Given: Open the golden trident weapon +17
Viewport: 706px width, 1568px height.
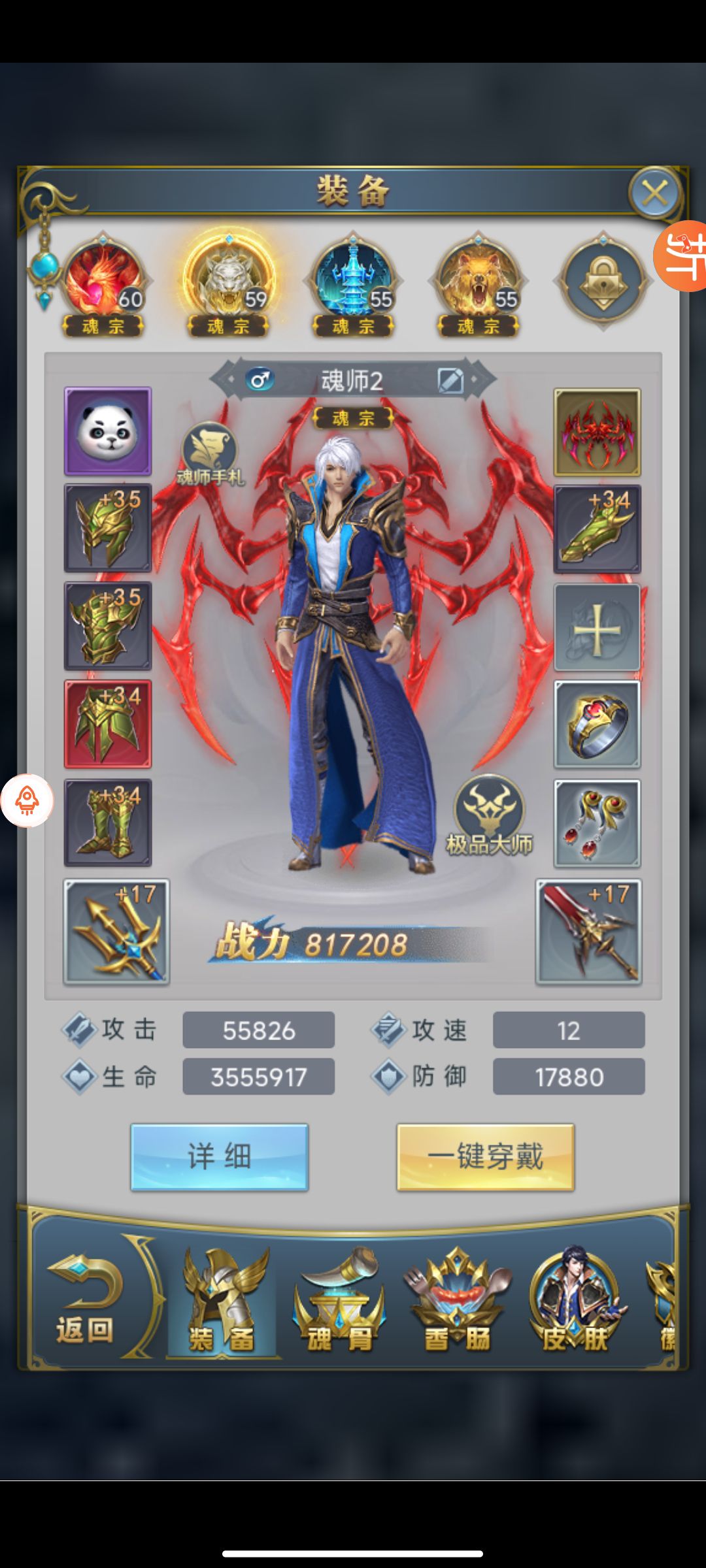Looking at the screenshot, I should [x=116, y=932].
